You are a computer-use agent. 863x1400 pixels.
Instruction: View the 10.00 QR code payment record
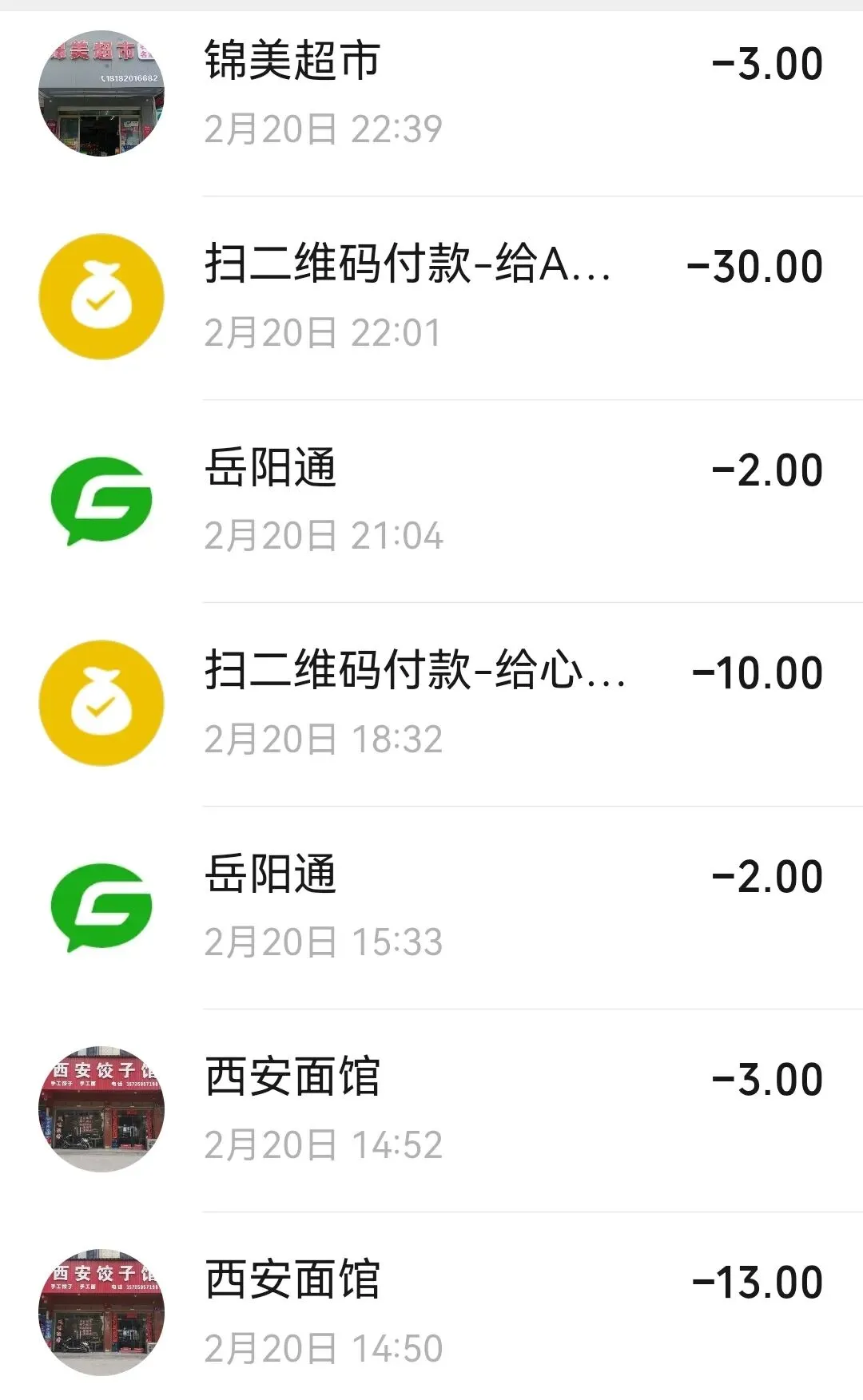coord(431,704)
